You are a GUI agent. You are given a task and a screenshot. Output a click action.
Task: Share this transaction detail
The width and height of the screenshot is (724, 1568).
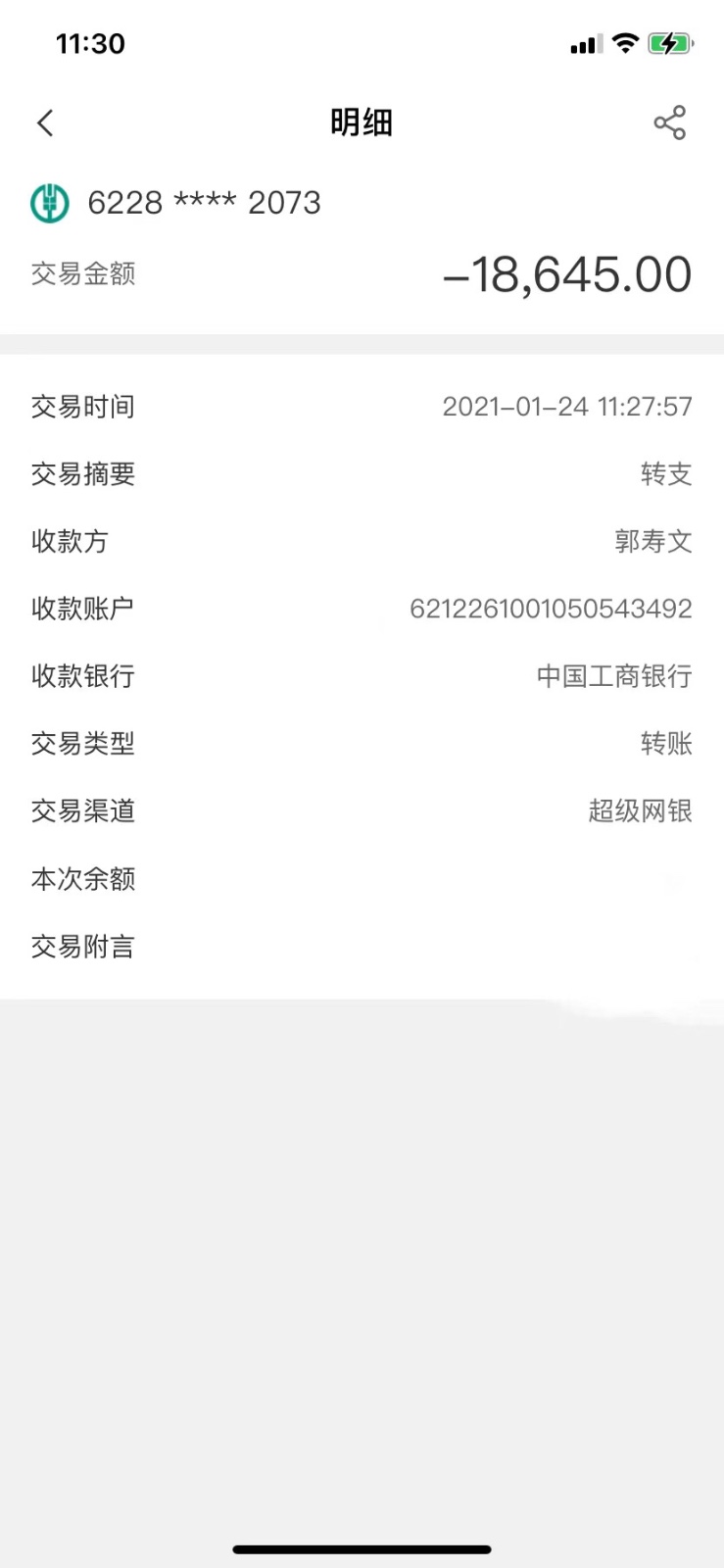point(669,122)
